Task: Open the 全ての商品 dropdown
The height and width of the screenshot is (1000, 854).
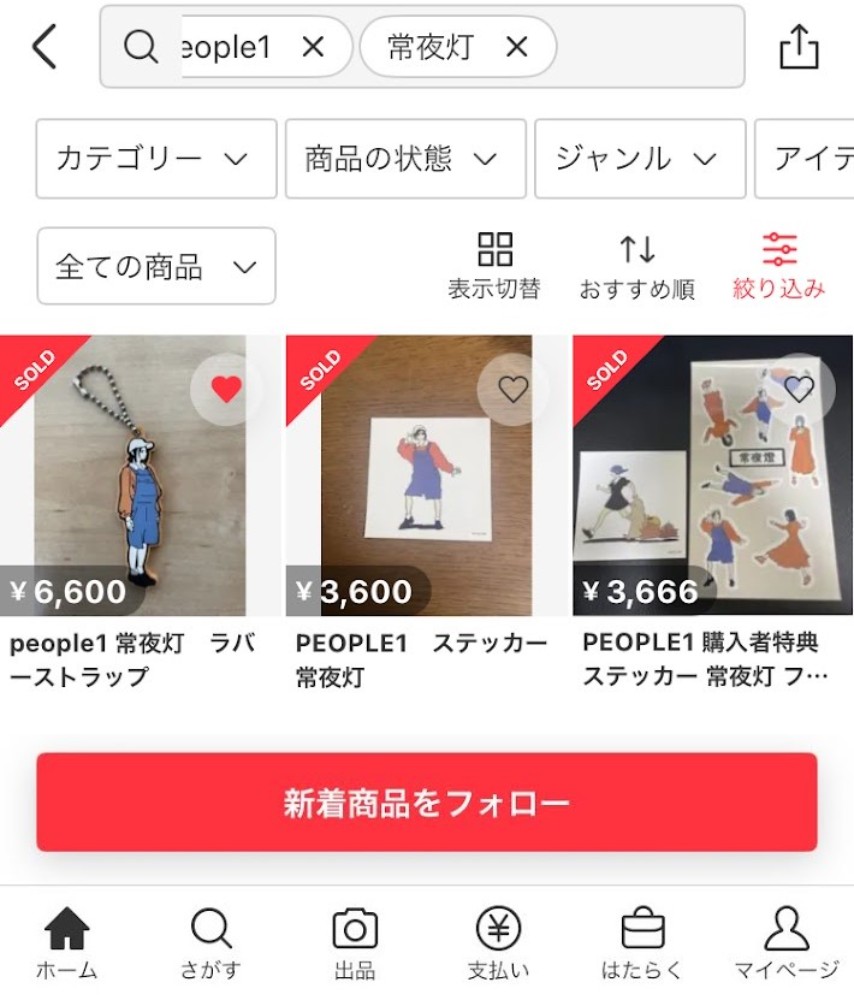Action: click(x=155, y=264)
